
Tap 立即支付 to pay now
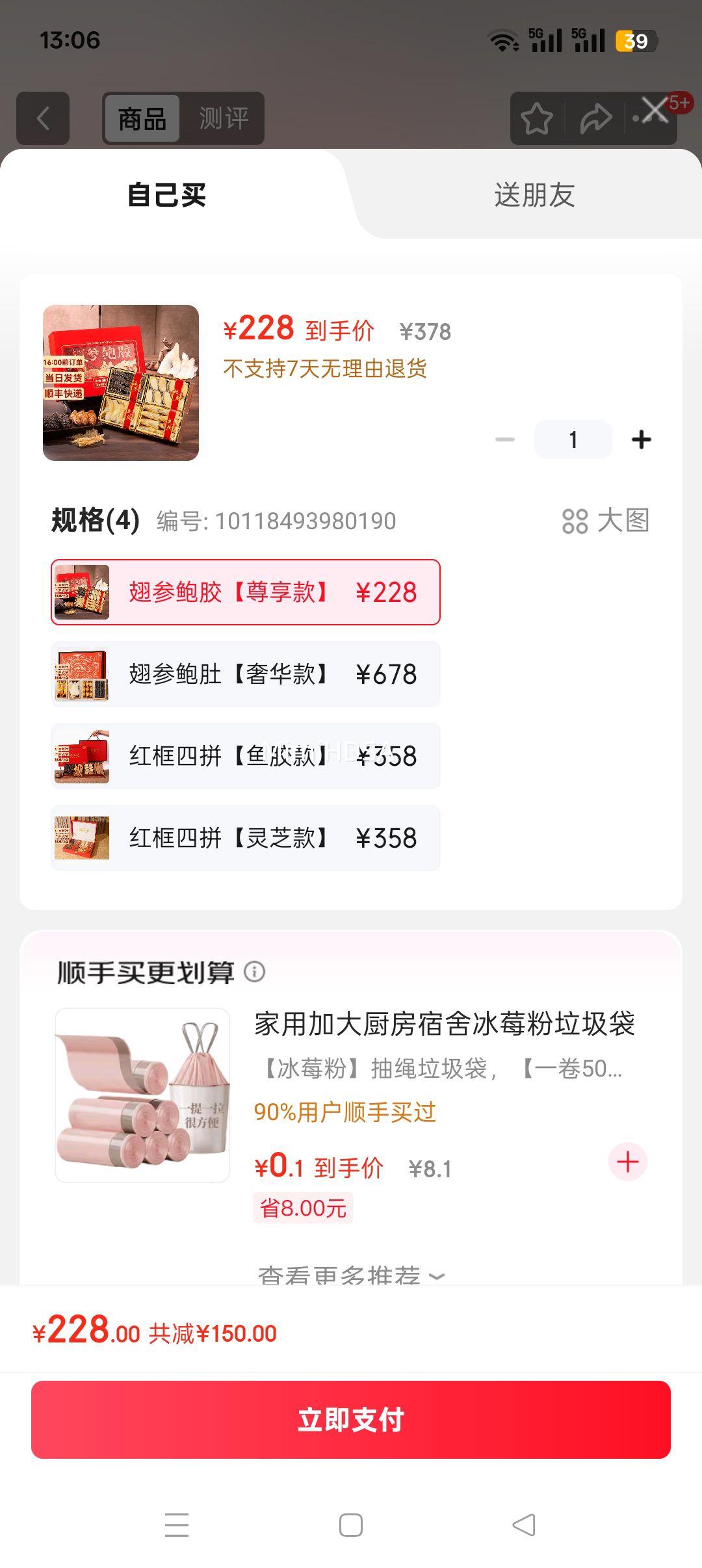coord(351,1420)
